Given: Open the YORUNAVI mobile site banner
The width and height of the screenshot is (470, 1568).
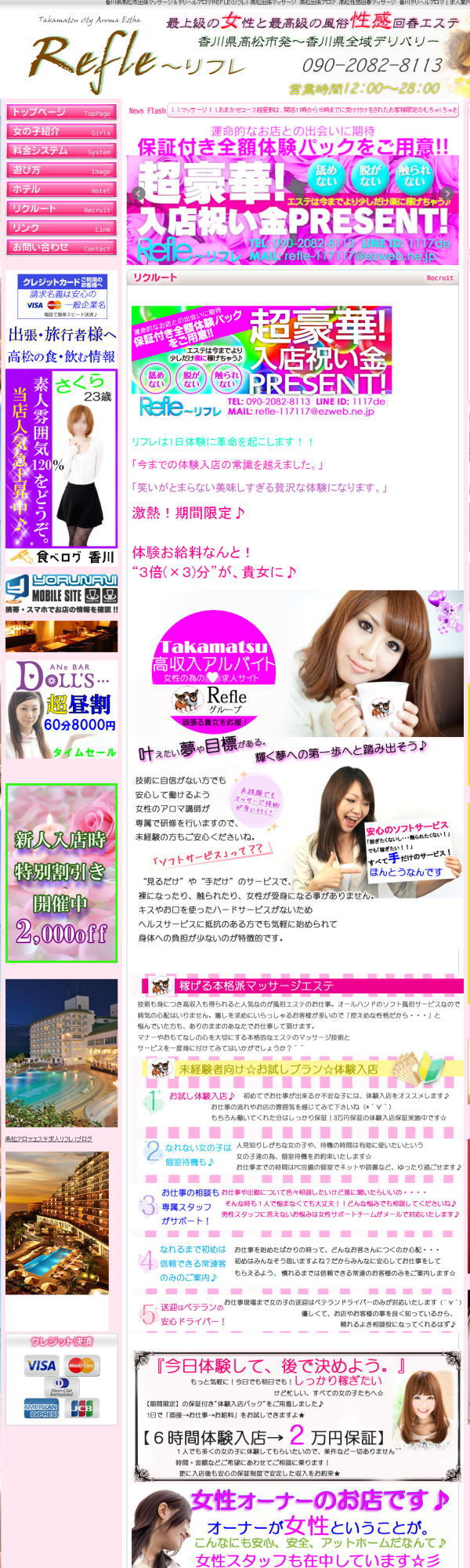Looking at the screenshot, I should (x=62, y=594).
